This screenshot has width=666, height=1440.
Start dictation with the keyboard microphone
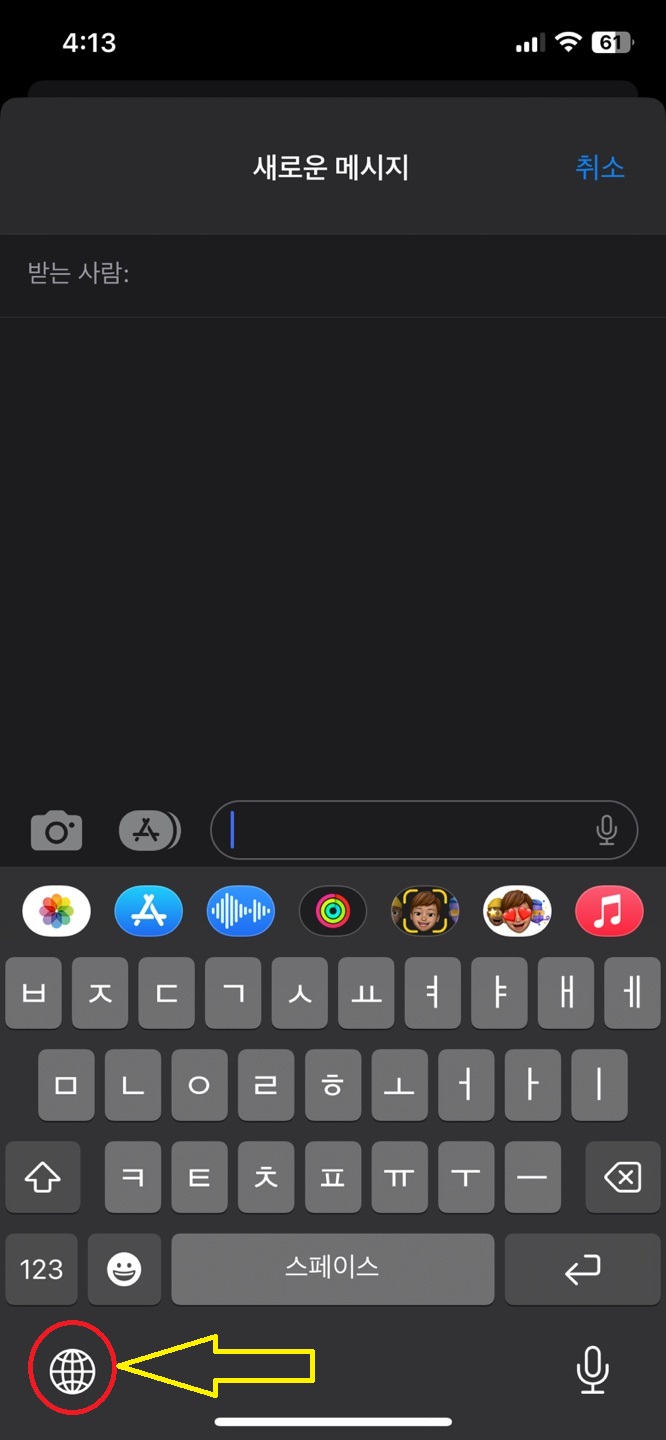593,1369
